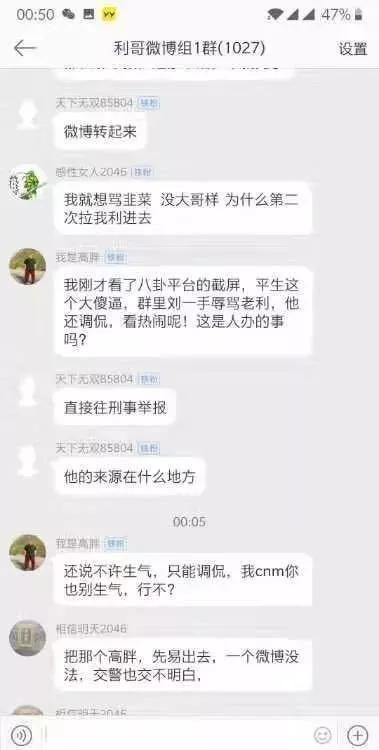Open the avatar beside the 八卦平台 message
Screen dimensions: 379x750
[27, 266]
